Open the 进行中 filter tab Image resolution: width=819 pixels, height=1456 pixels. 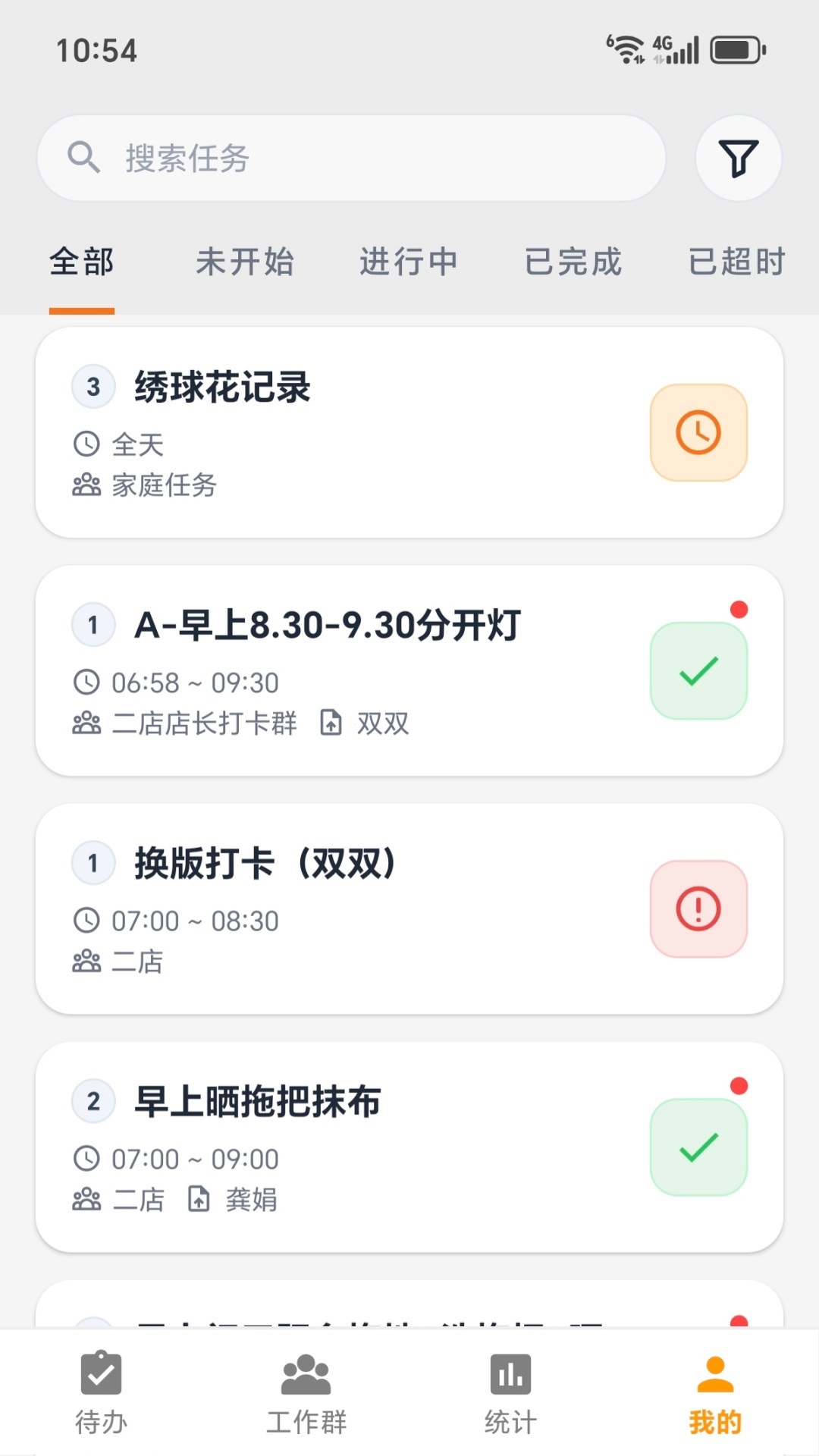tap(409, 261)
